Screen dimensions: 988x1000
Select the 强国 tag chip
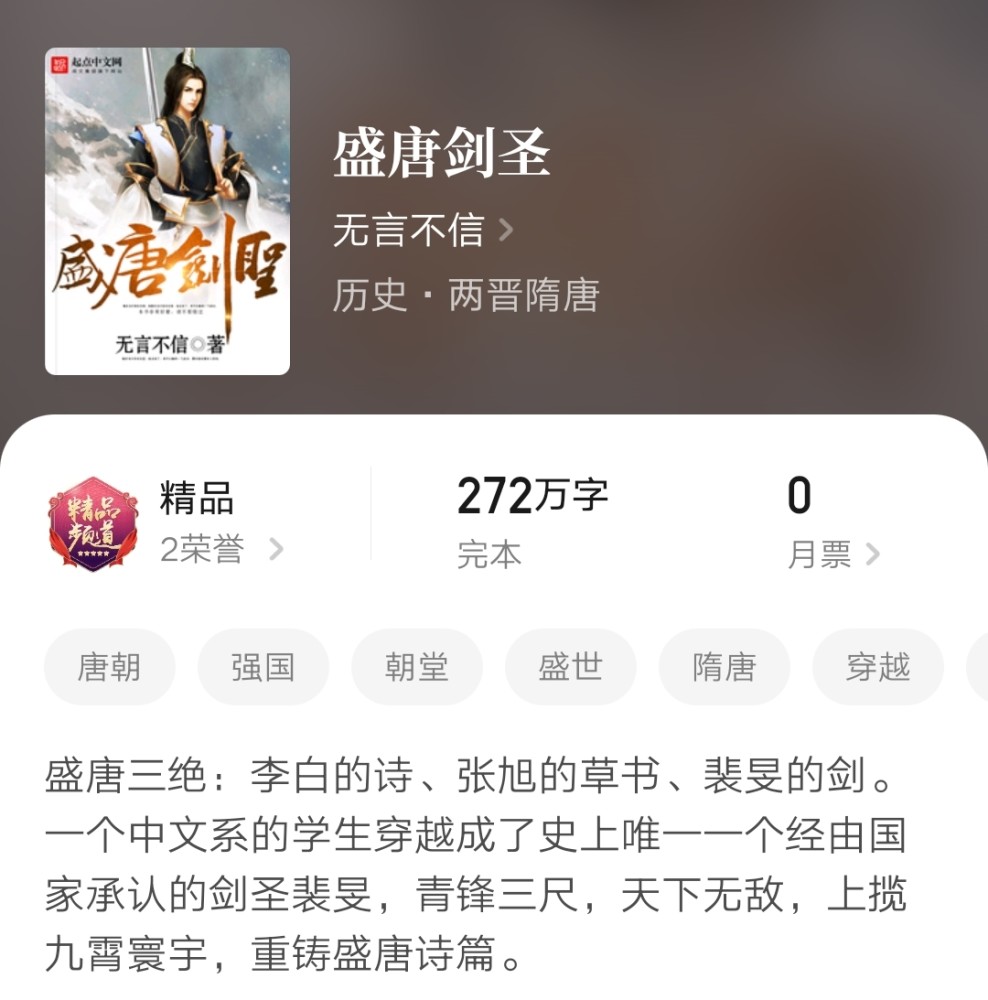pos(263,667)
